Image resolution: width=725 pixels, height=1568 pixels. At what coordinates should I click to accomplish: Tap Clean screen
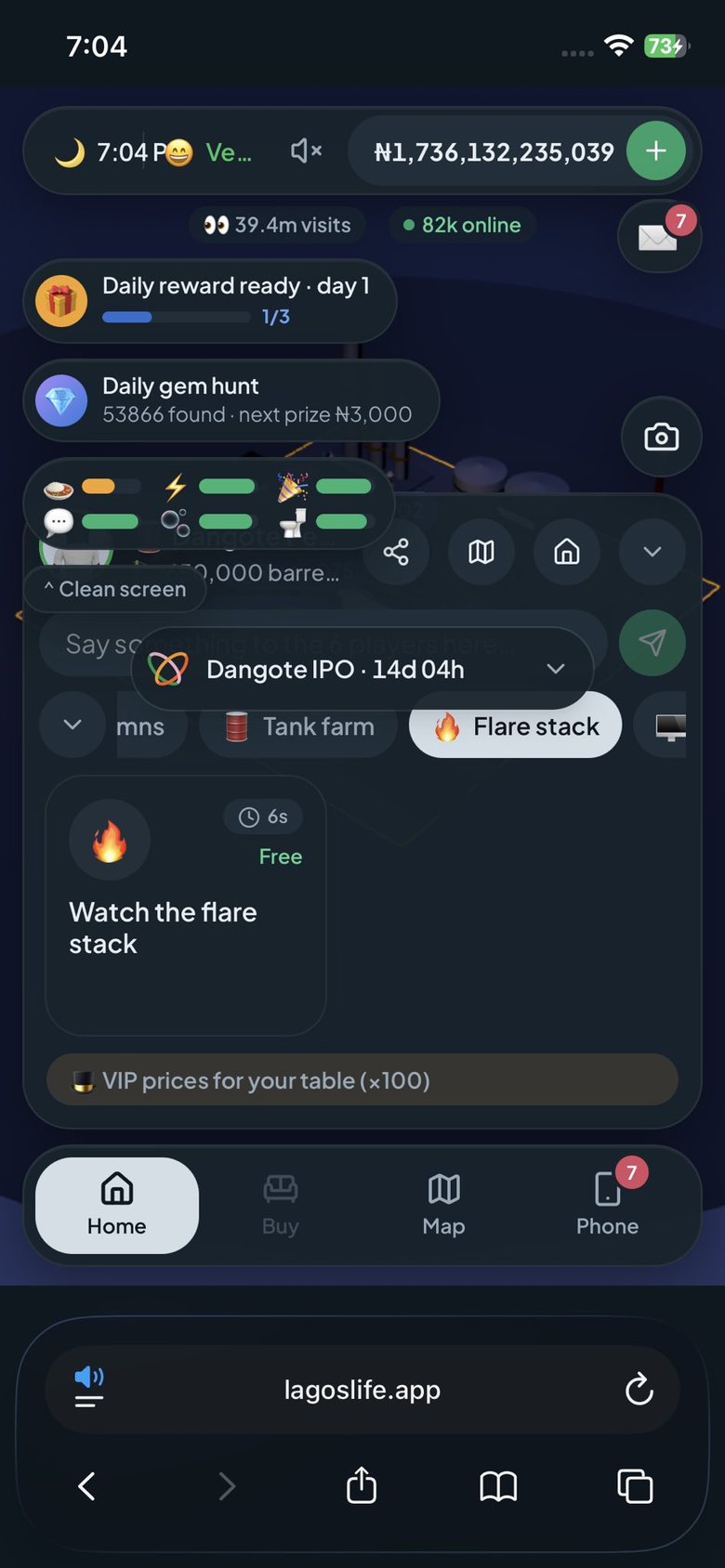point(114,589)
